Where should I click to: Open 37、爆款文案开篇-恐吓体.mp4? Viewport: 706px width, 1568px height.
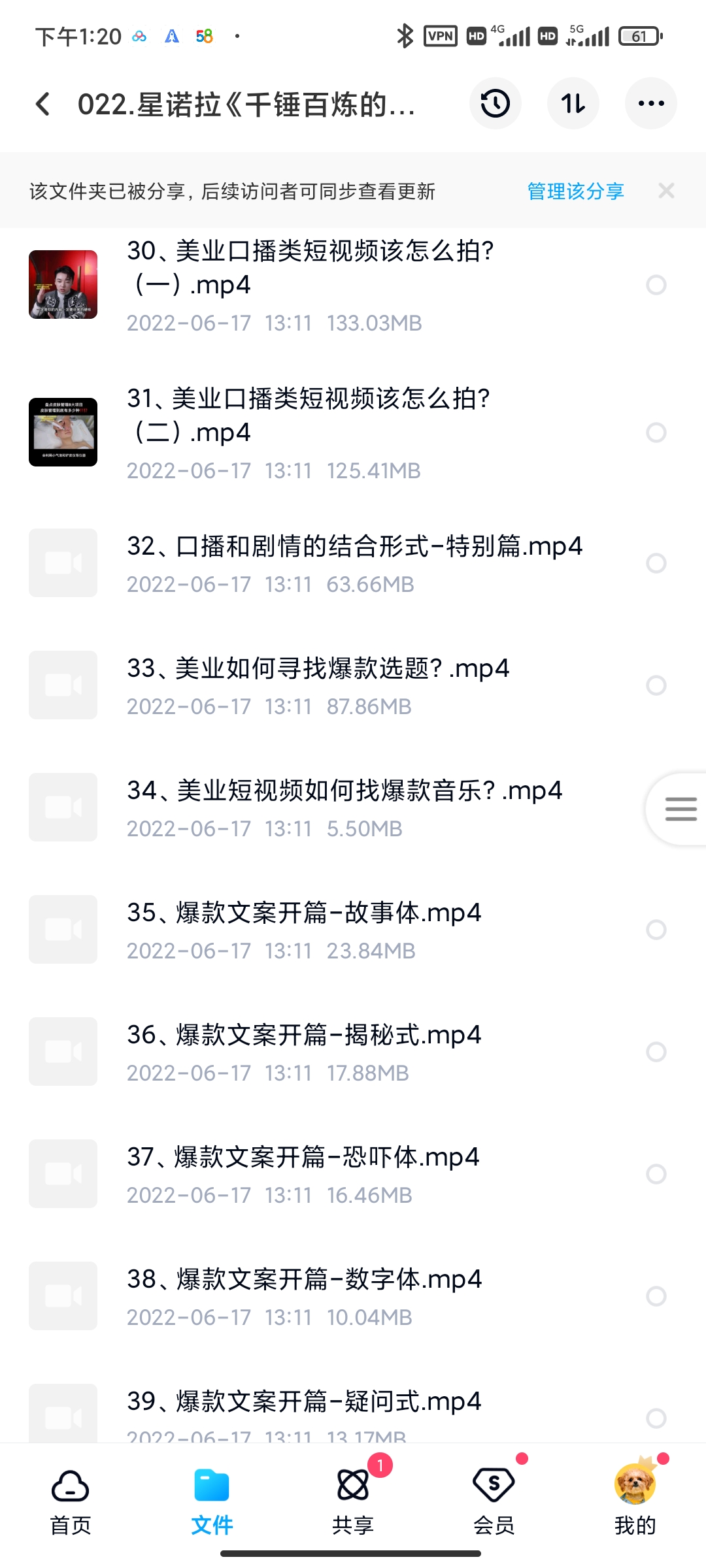(303, 1158)
